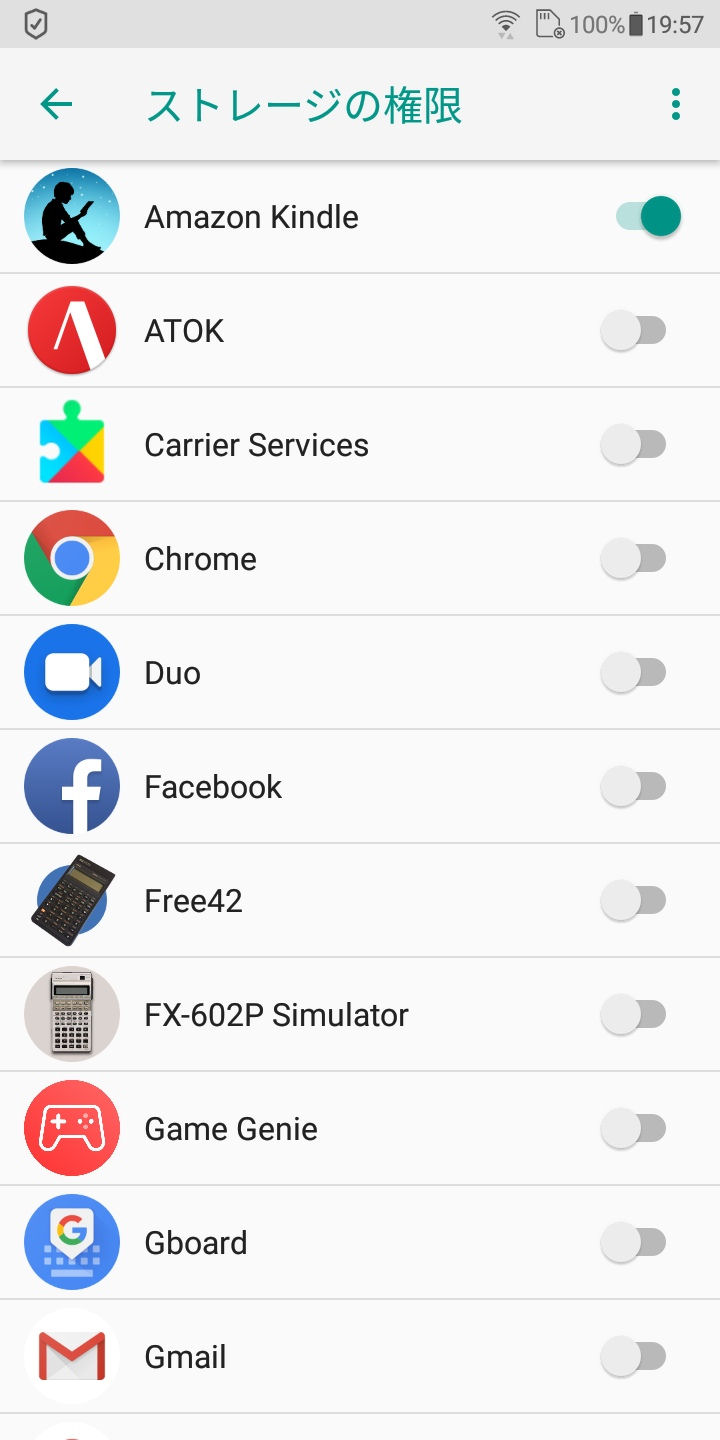The height and width of the screenshot is (1440, 720).
Task: Grant storage access to FX-602P Simulator
Action: click(634, 1014)
